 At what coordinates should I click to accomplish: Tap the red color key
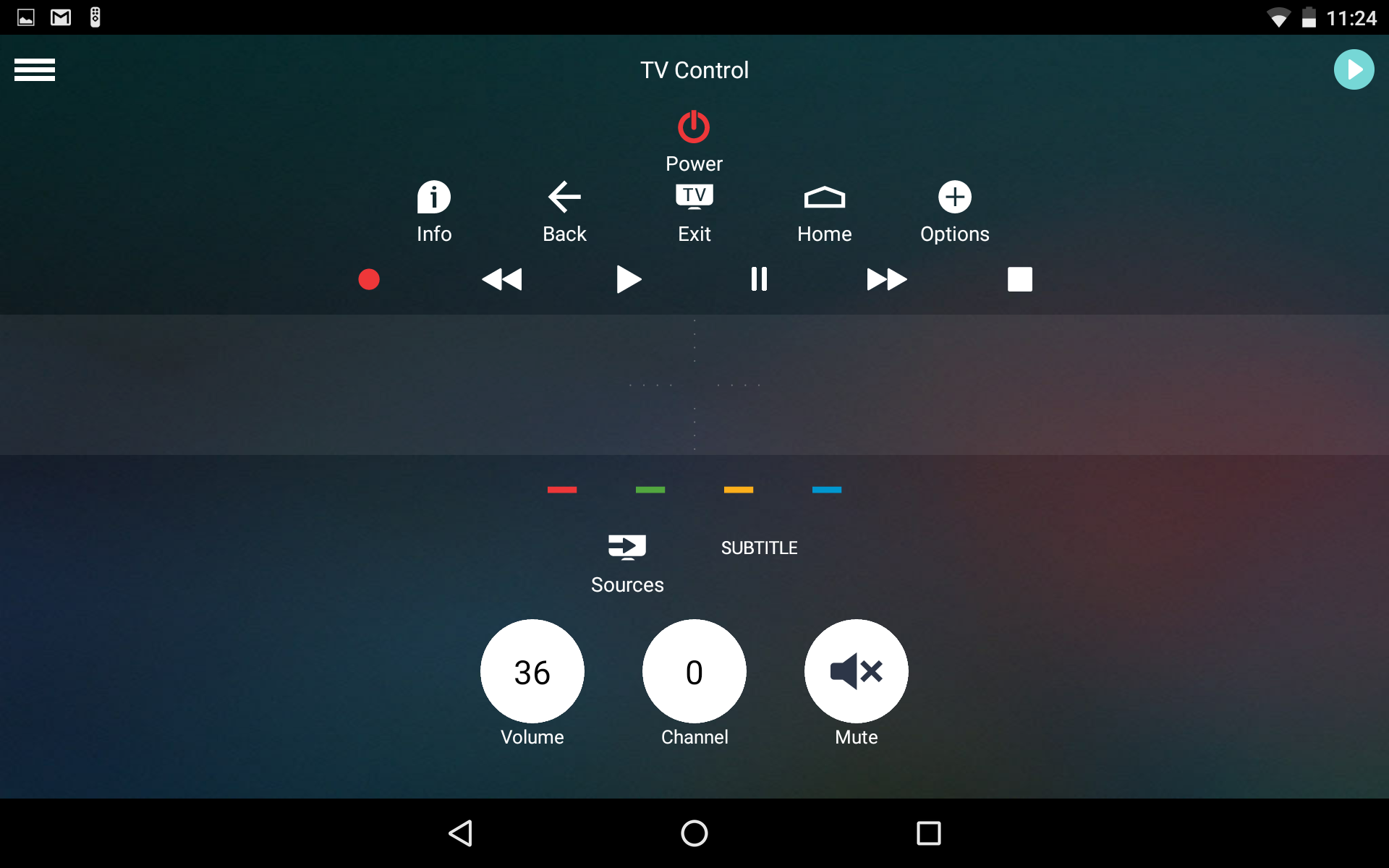[x=562, y=490]
